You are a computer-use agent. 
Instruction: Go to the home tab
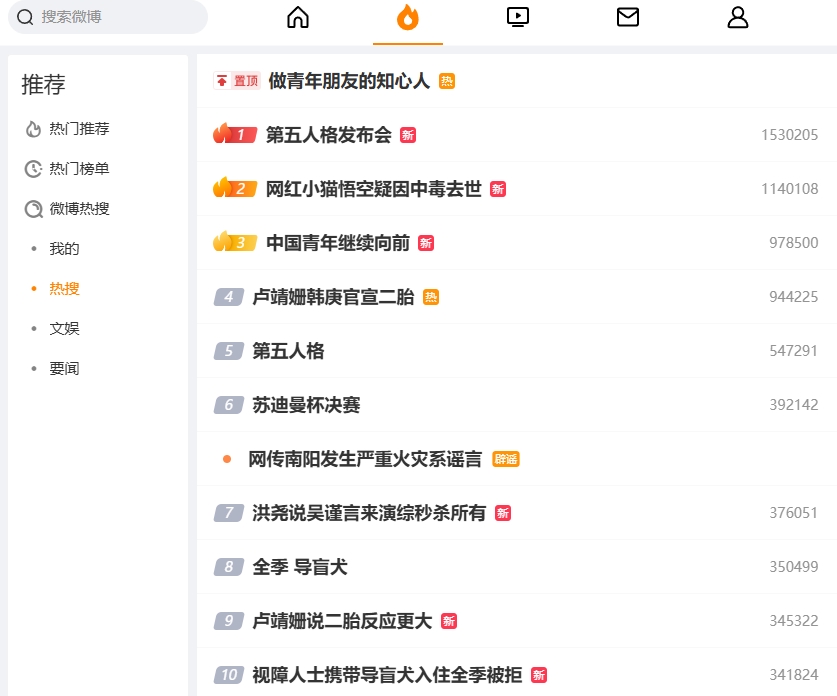pos(298,17)
